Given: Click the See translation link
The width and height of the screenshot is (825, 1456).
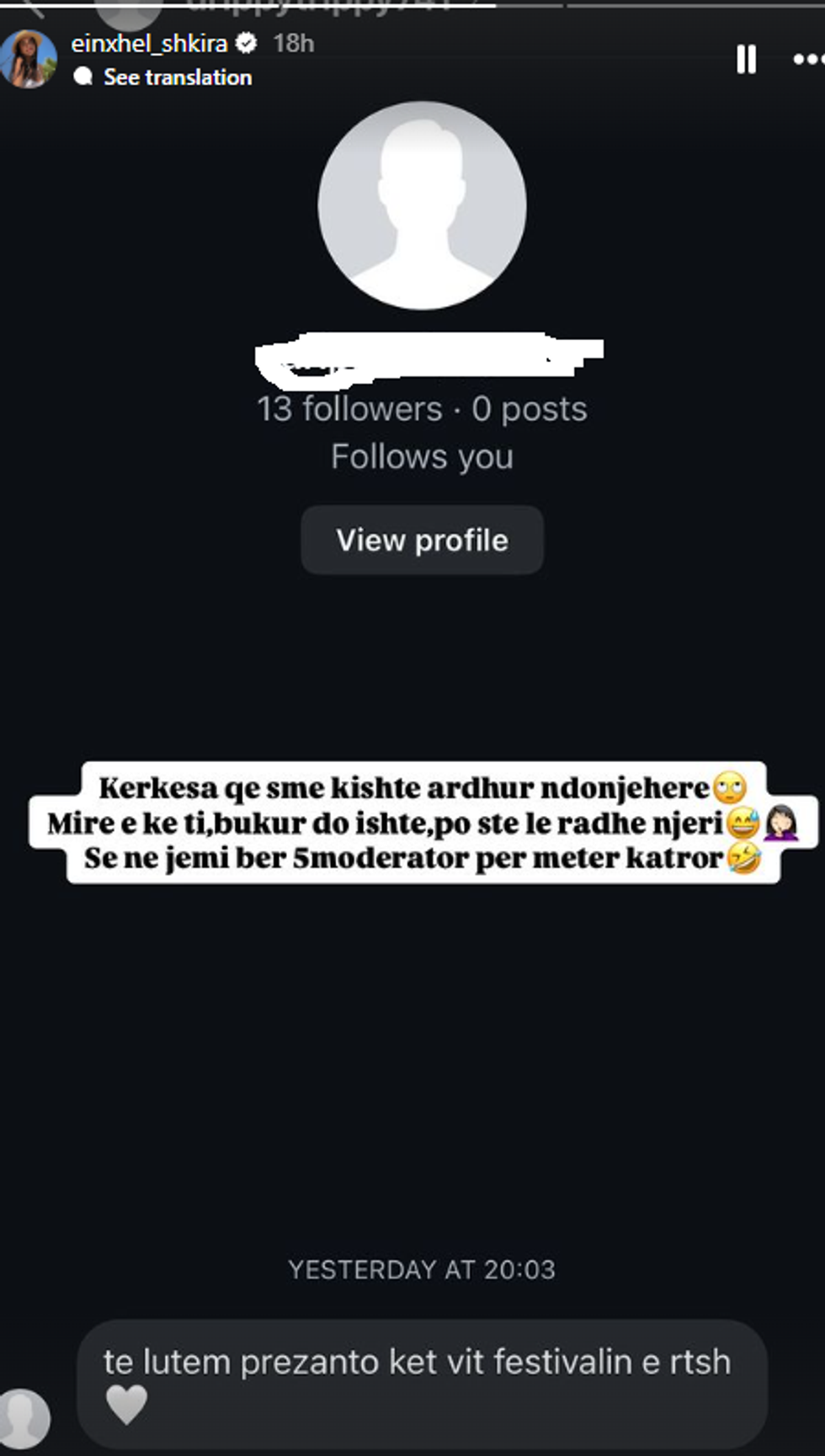Looking at the screenshot, I should tap(176, 77).
